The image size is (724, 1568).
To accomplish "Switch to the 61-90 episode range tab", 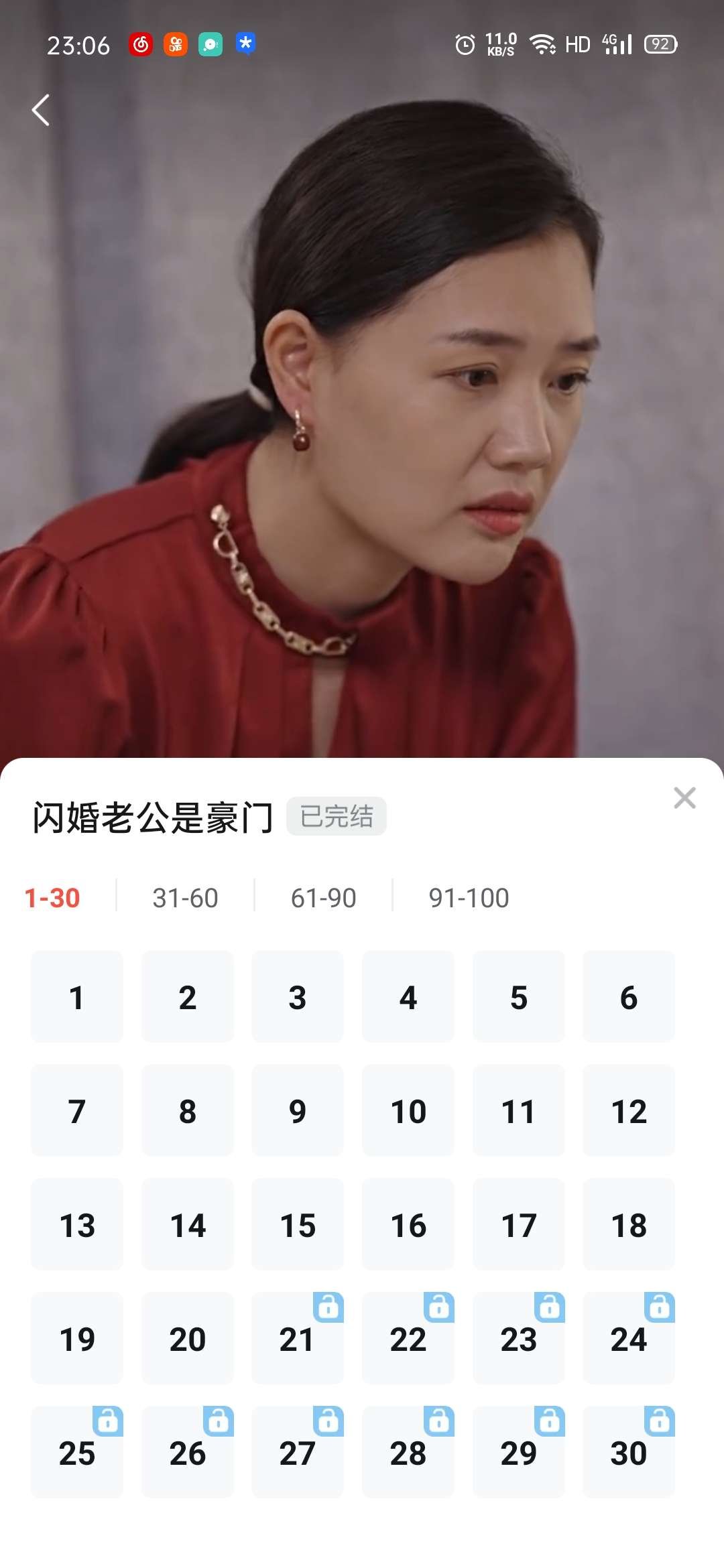I will [x=324, y=898].
